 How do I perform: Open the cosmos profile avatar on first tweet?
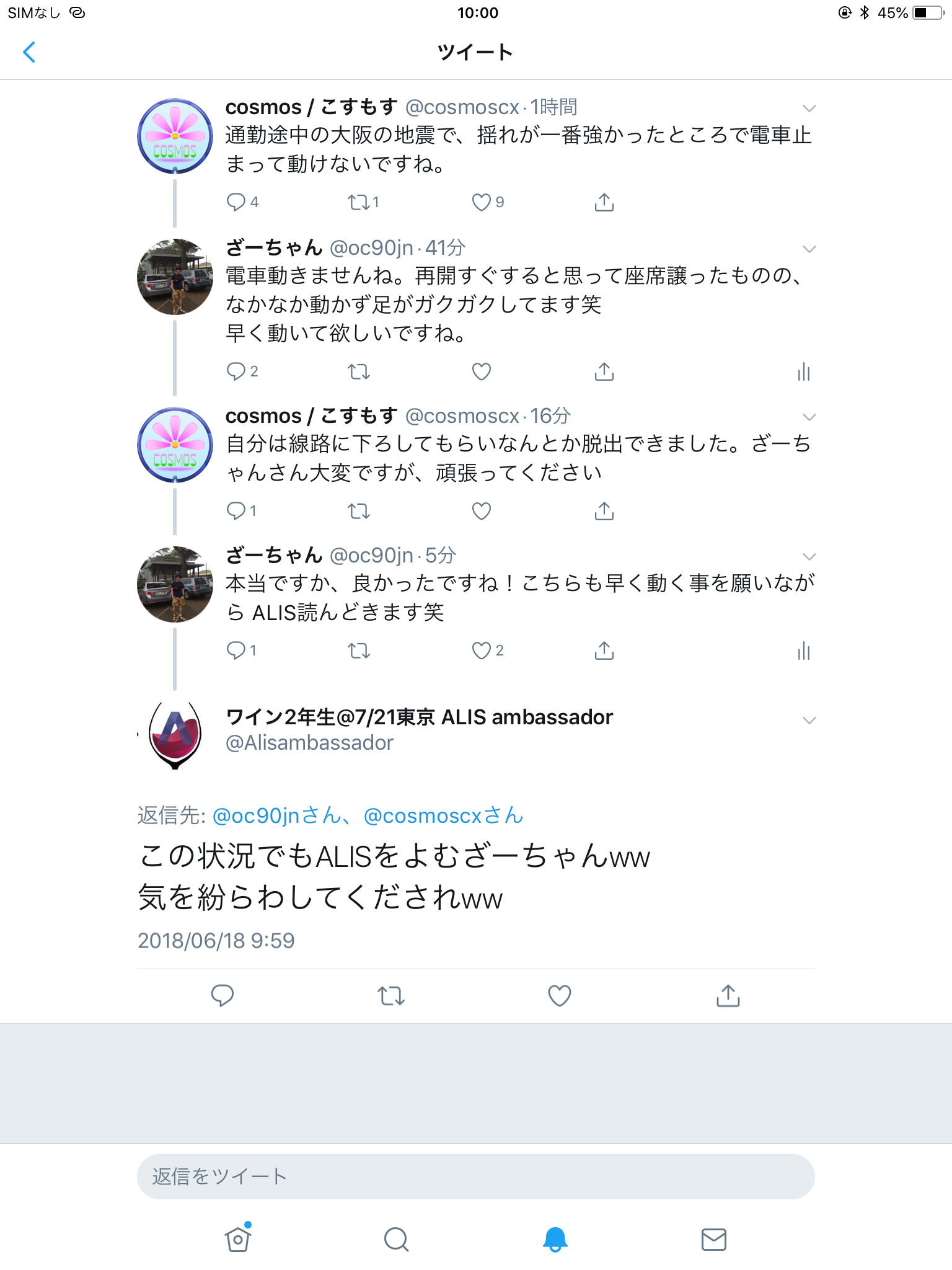(175, 136)
